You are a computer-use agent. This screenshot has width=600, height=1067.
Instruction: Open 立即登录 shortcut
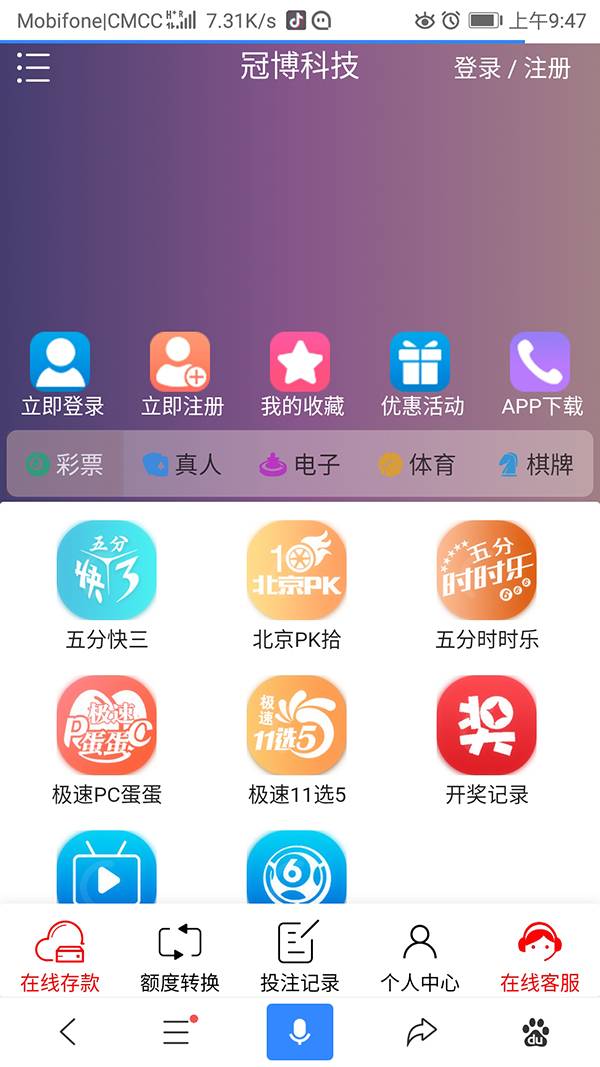pyautogui.click(x=61, y=373)
